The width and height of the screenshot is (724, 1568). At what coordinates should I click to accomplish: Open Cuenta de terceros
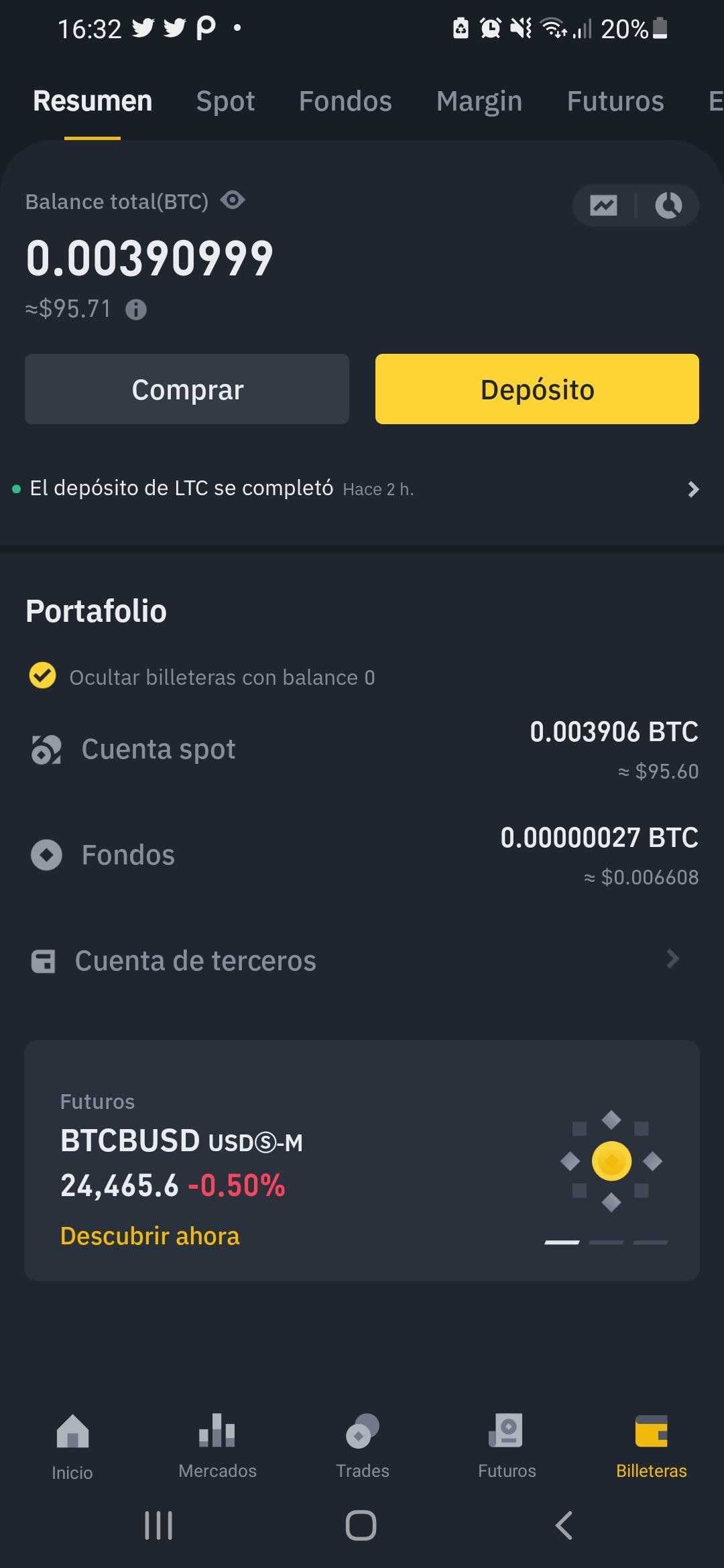tap(362, 961)
